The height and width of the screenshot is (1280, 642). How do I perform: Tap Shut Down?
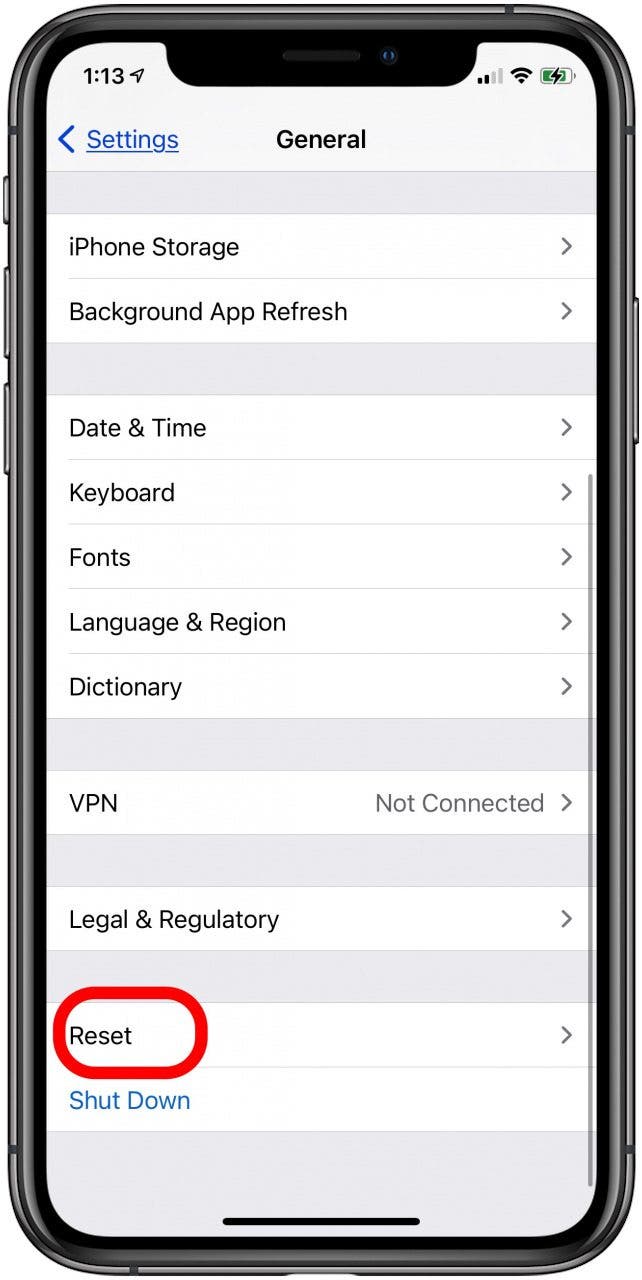(x=130, y=1101)
